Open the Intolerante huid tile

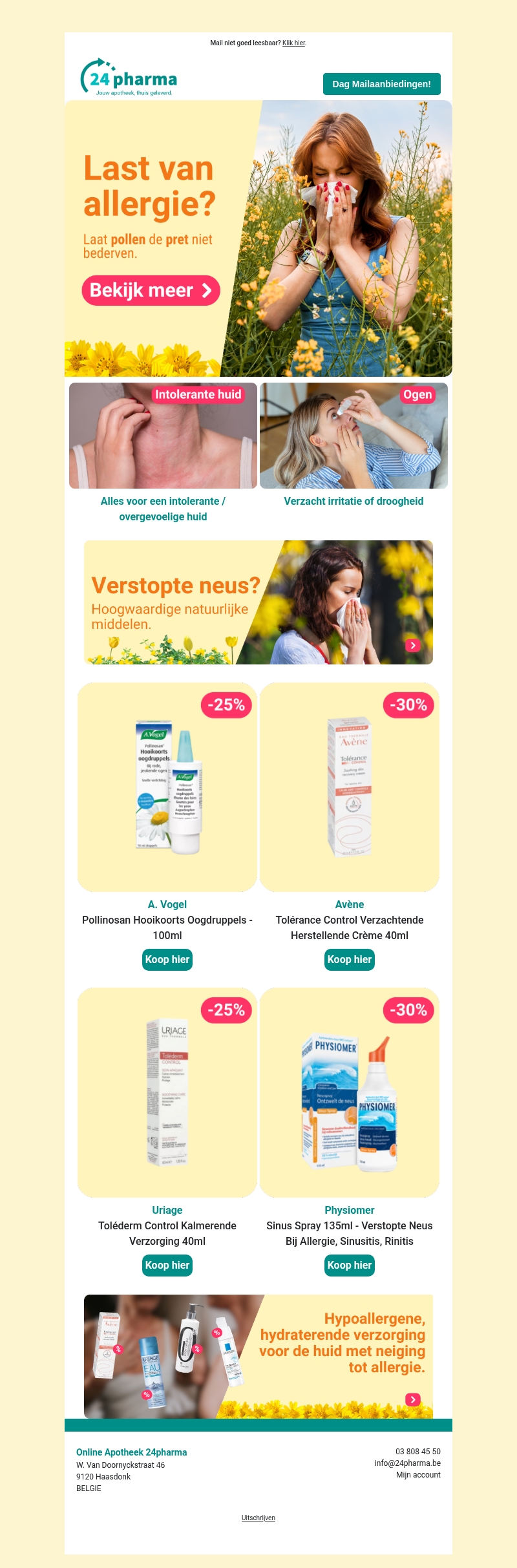pyautogui.click(x=163, y=436)
